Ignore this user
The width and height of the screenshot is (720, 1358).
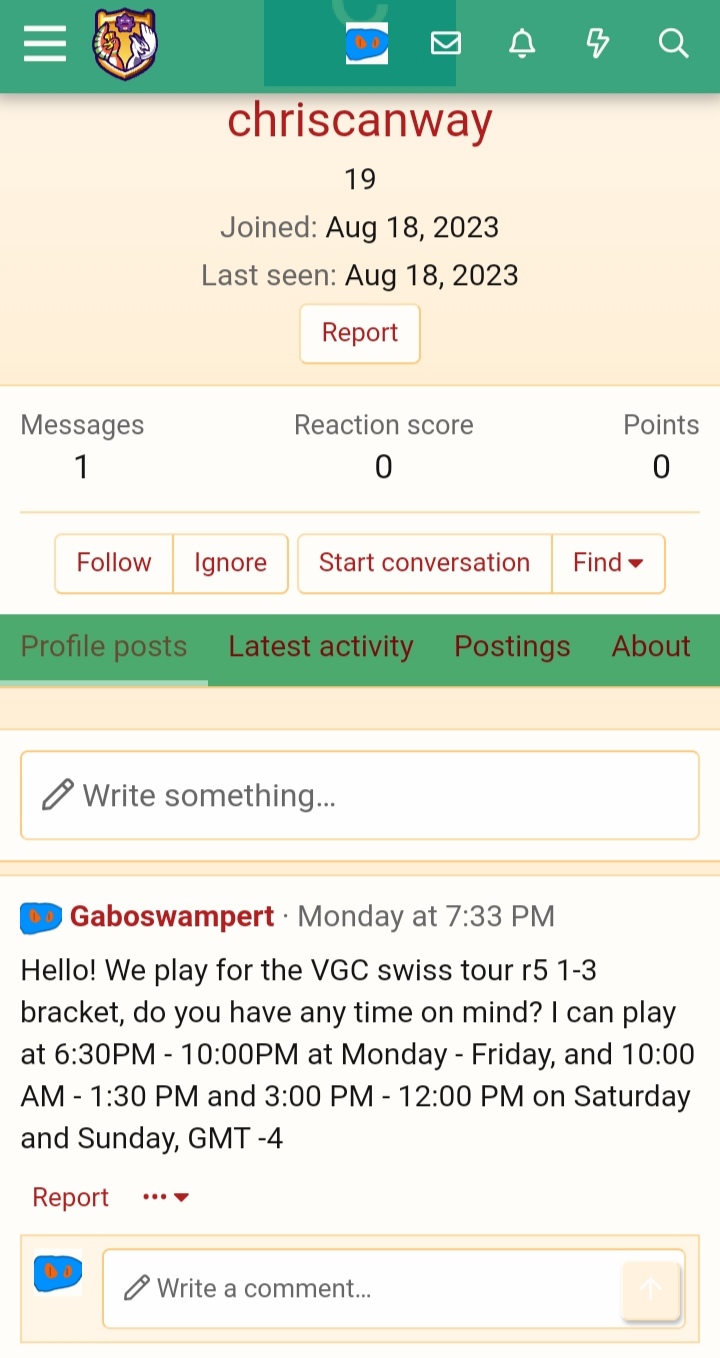tap(230, 563)
